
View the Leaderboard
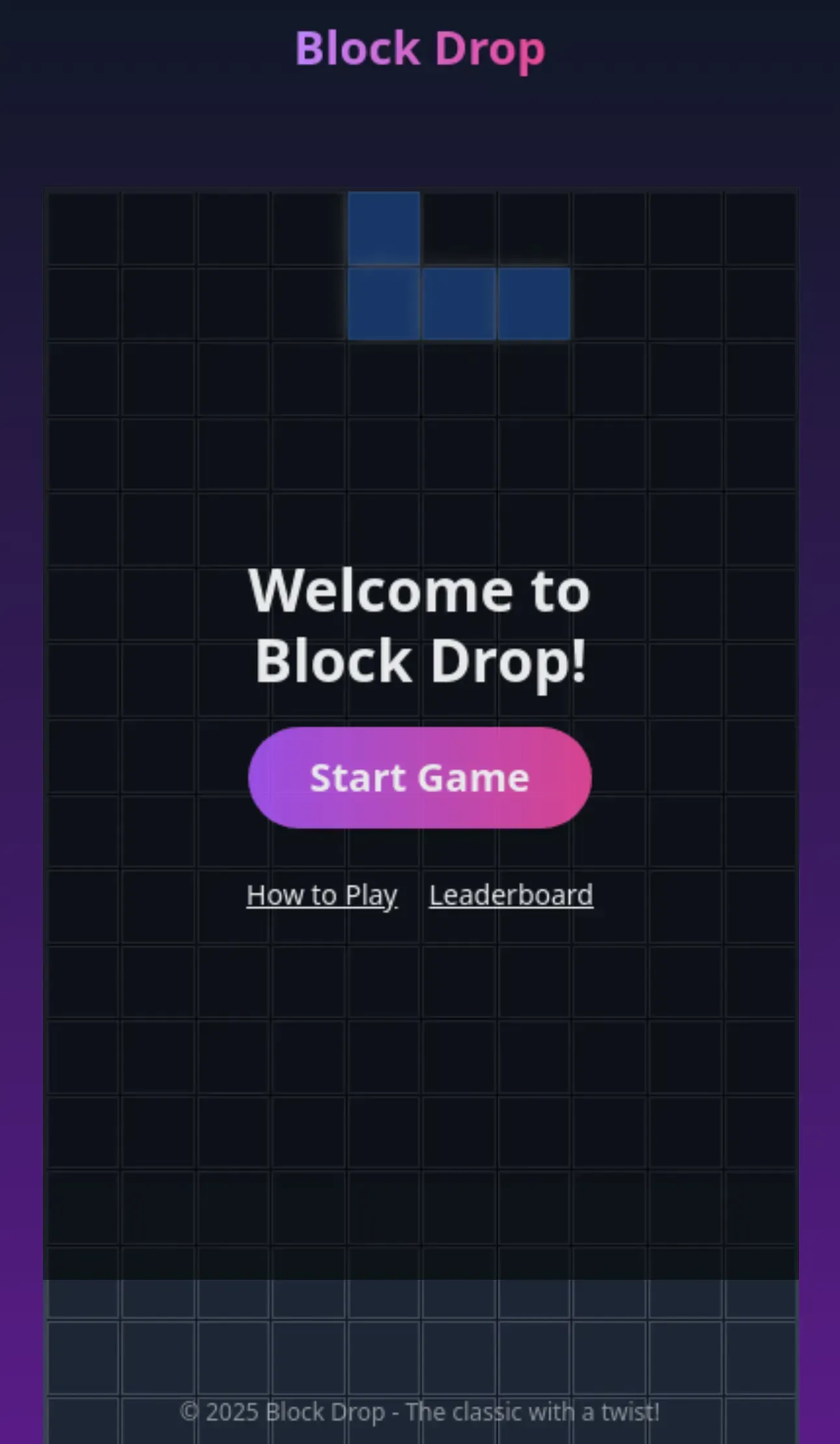(511, 895)
